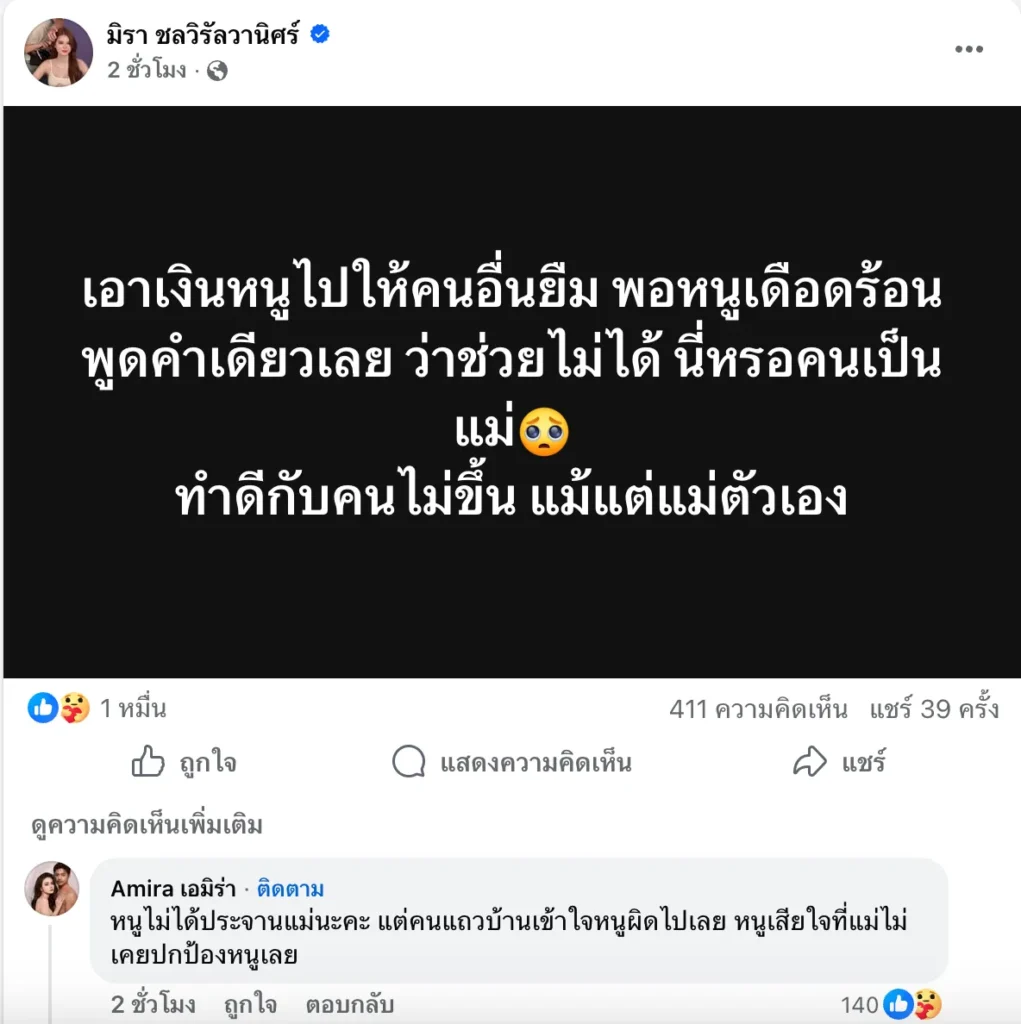
Task: Open the Amira เอมิร่า commenter name
Action: pyautogui.click(x=172, y=889)
